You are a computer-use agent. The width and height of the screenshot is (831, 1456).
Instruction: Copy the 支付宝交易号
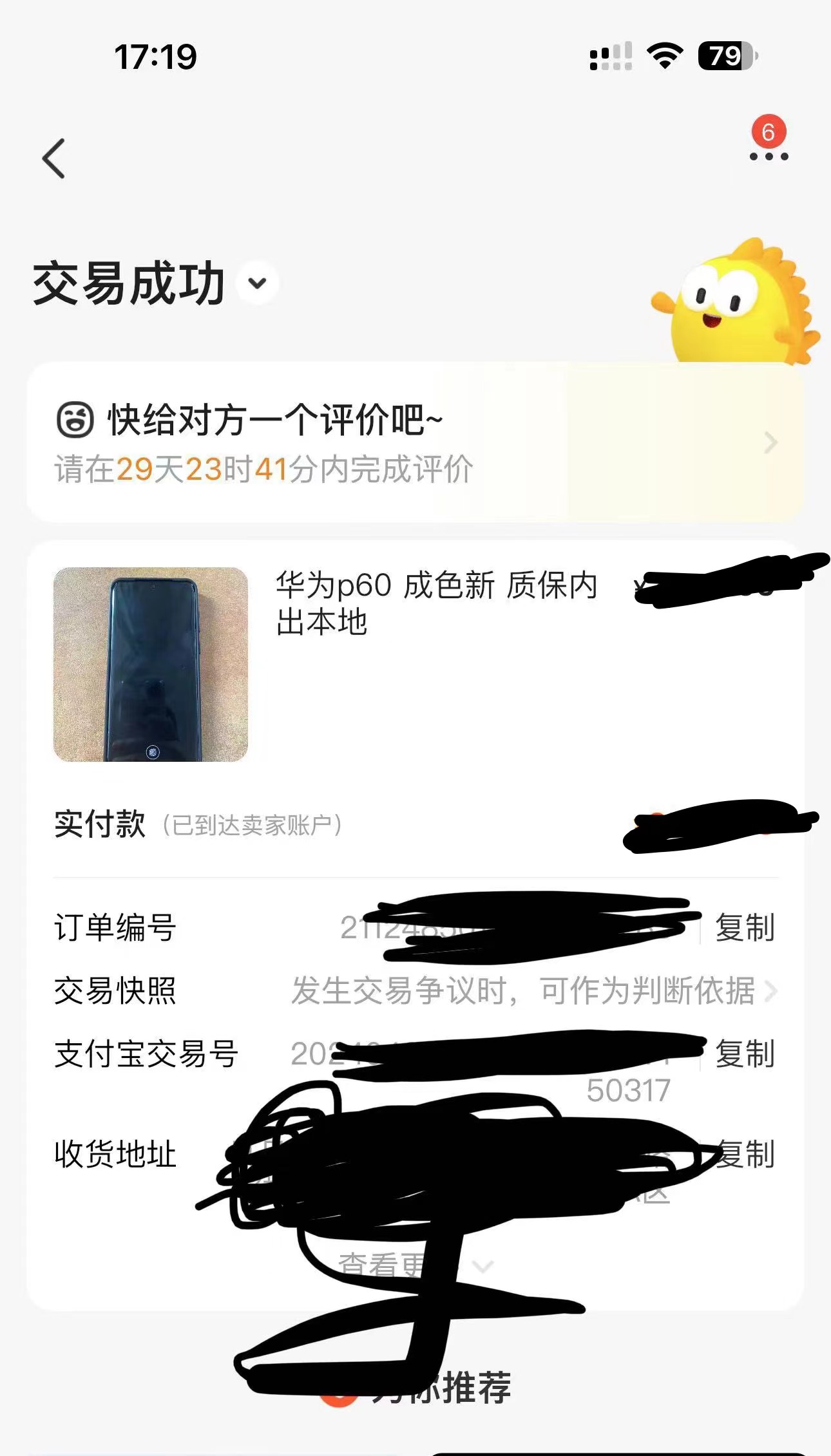[x=745, y=1054]
